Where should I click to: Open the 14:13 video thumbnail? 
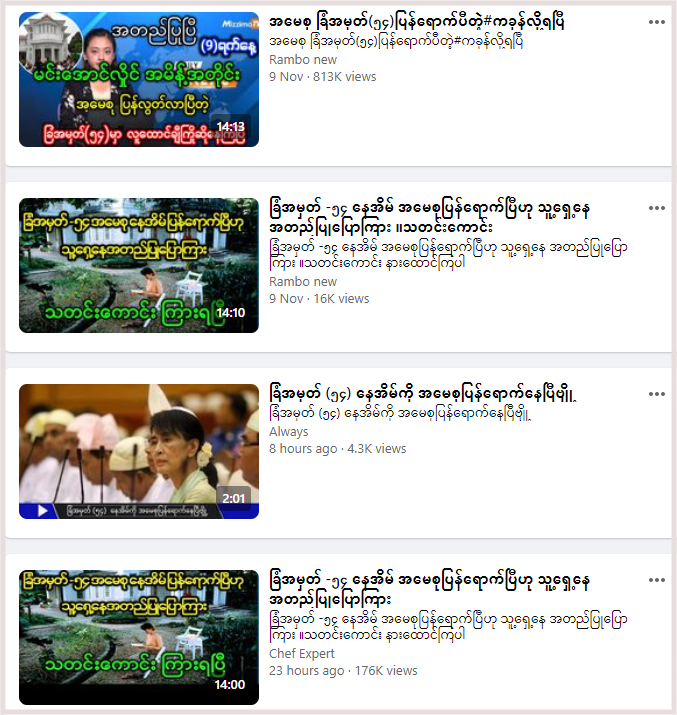point(138,80)
